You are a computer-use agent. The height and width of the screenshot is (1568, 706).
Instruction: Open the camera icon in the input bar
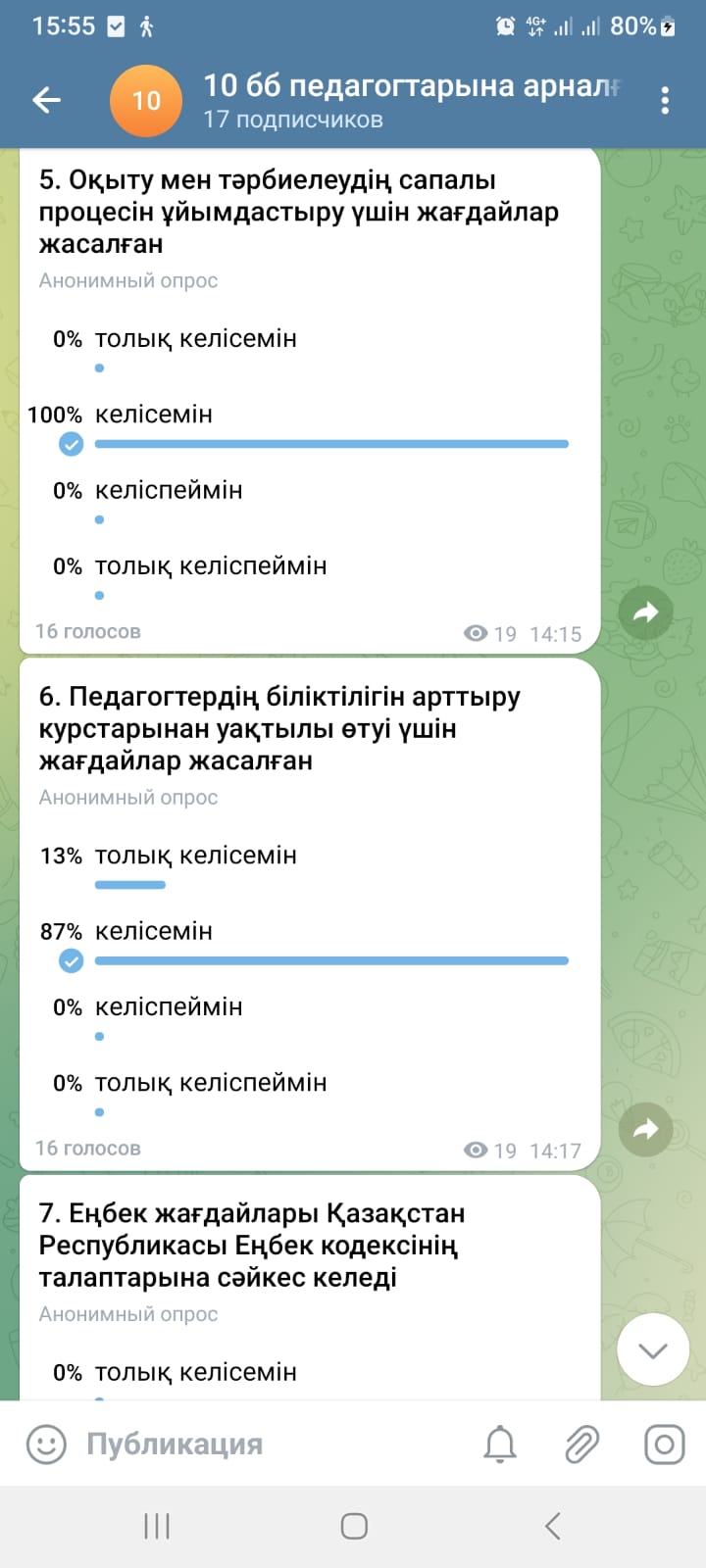coord(664,1445)
